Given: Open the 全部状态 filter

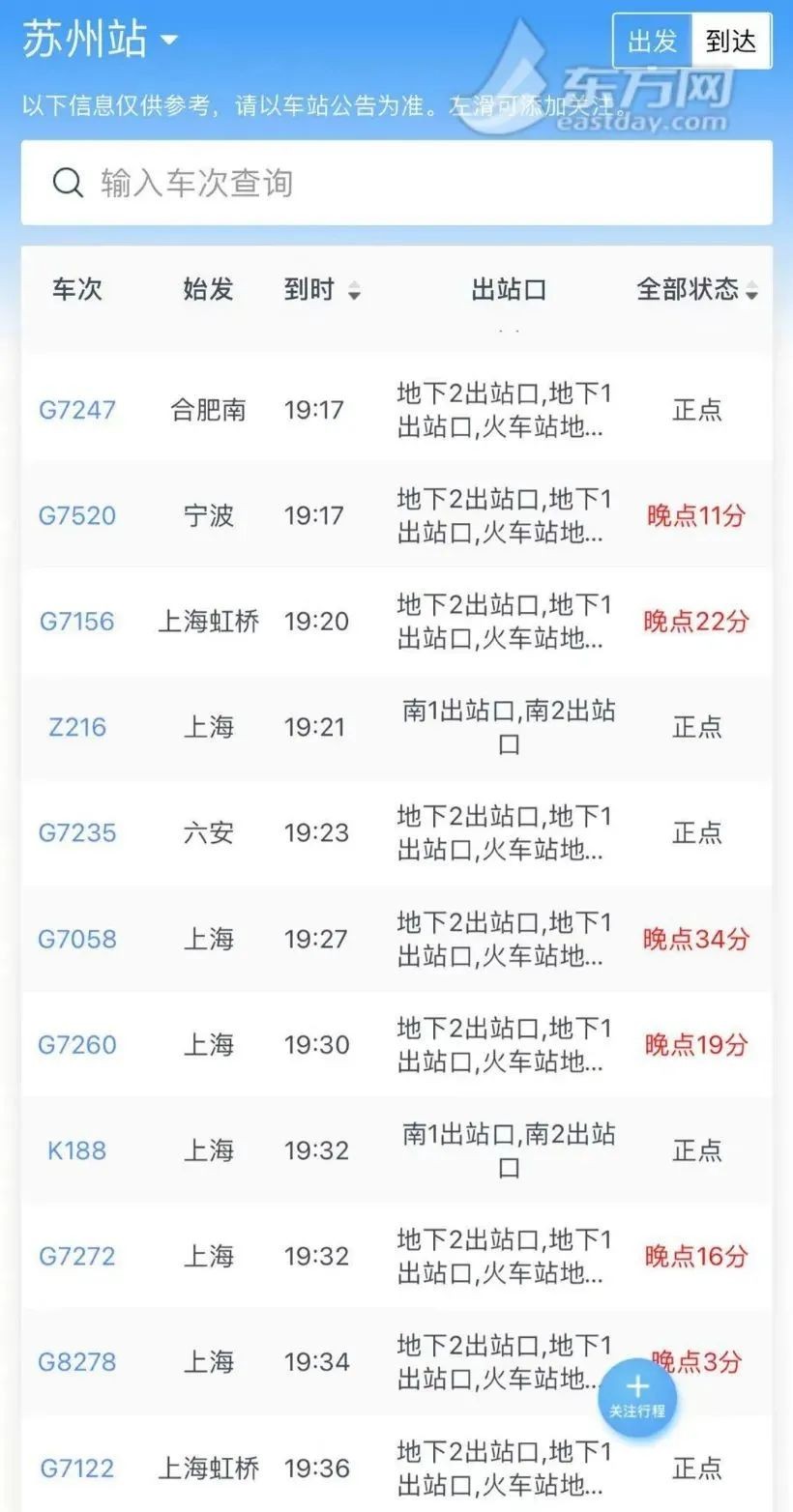Looking at the screenshot, I should 696,289.
